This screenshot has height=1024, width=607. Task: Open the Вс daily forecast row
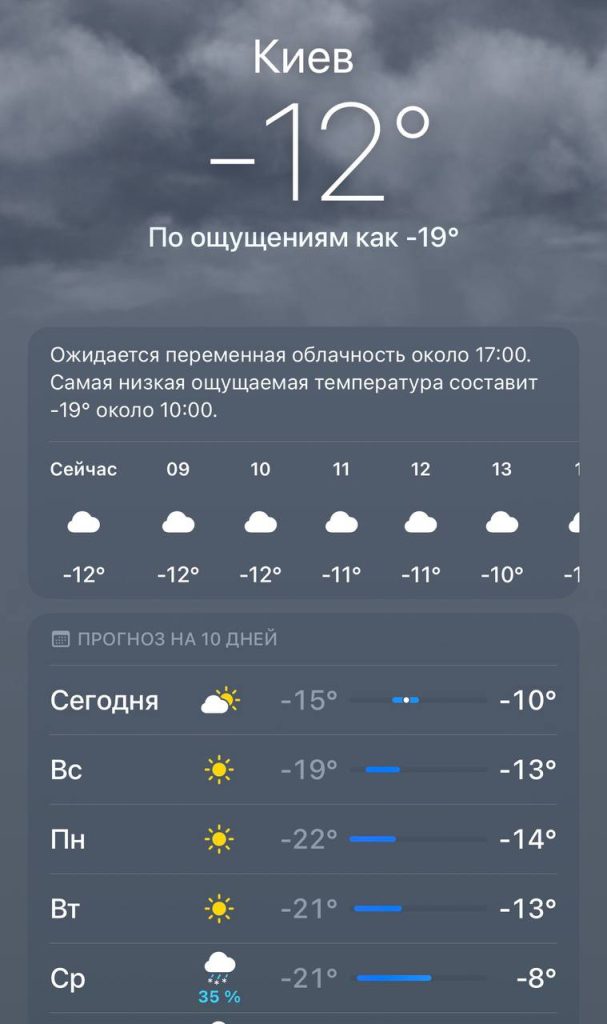coord(303,770)
